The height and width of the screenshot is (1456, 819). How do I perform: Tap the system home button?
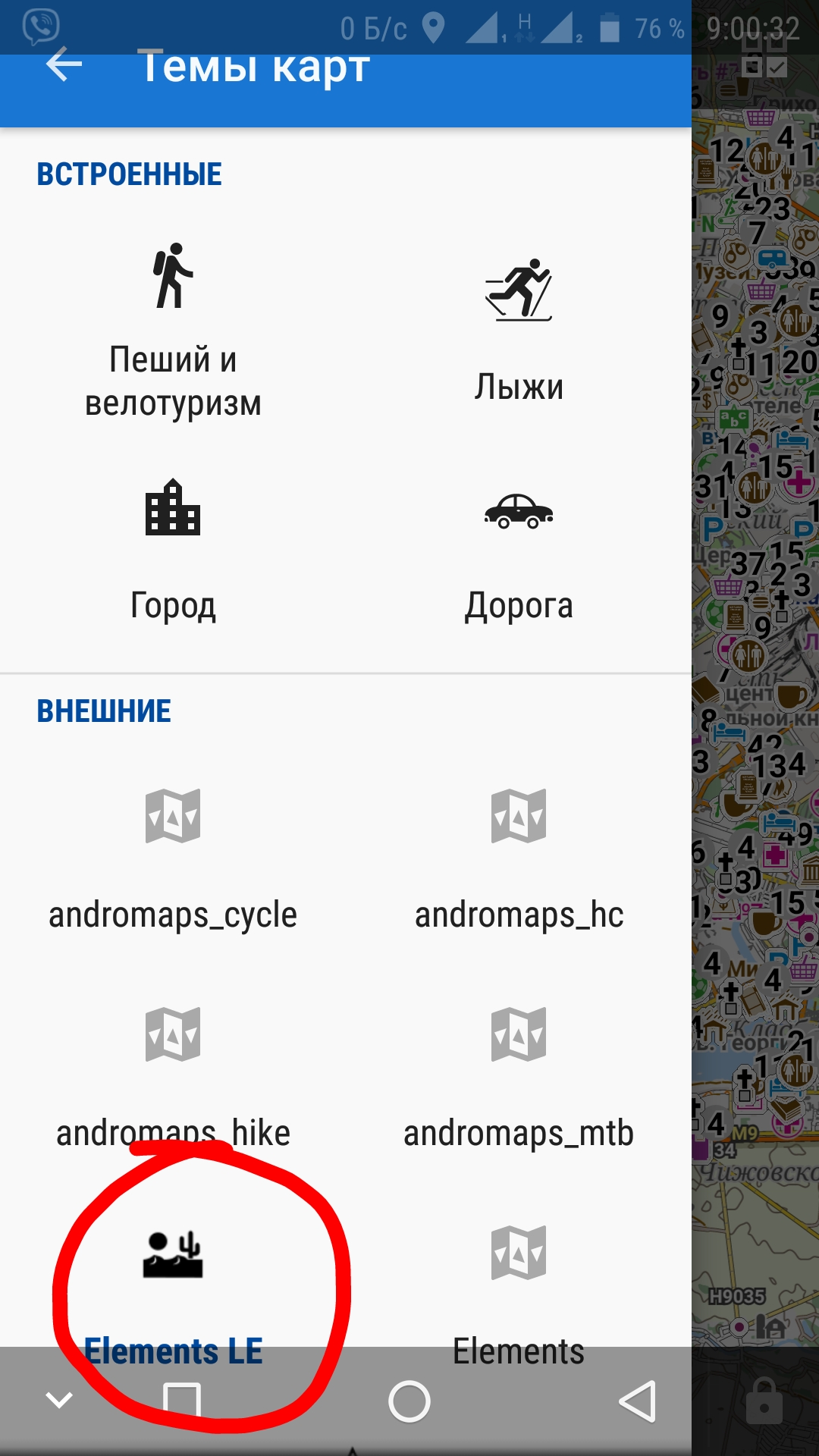tap(409, 1401)
